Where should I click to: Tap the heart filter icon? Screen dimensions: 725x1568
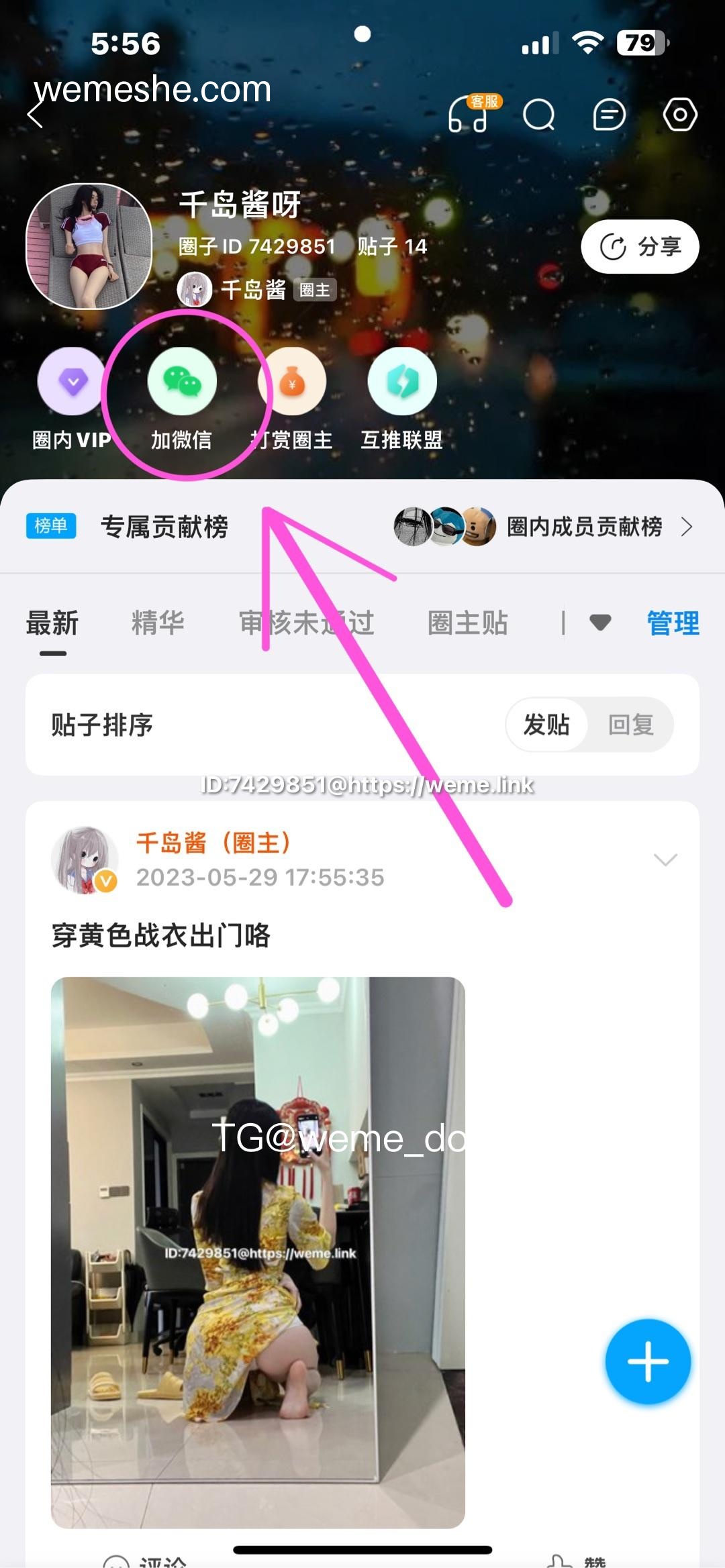(600, 623)
